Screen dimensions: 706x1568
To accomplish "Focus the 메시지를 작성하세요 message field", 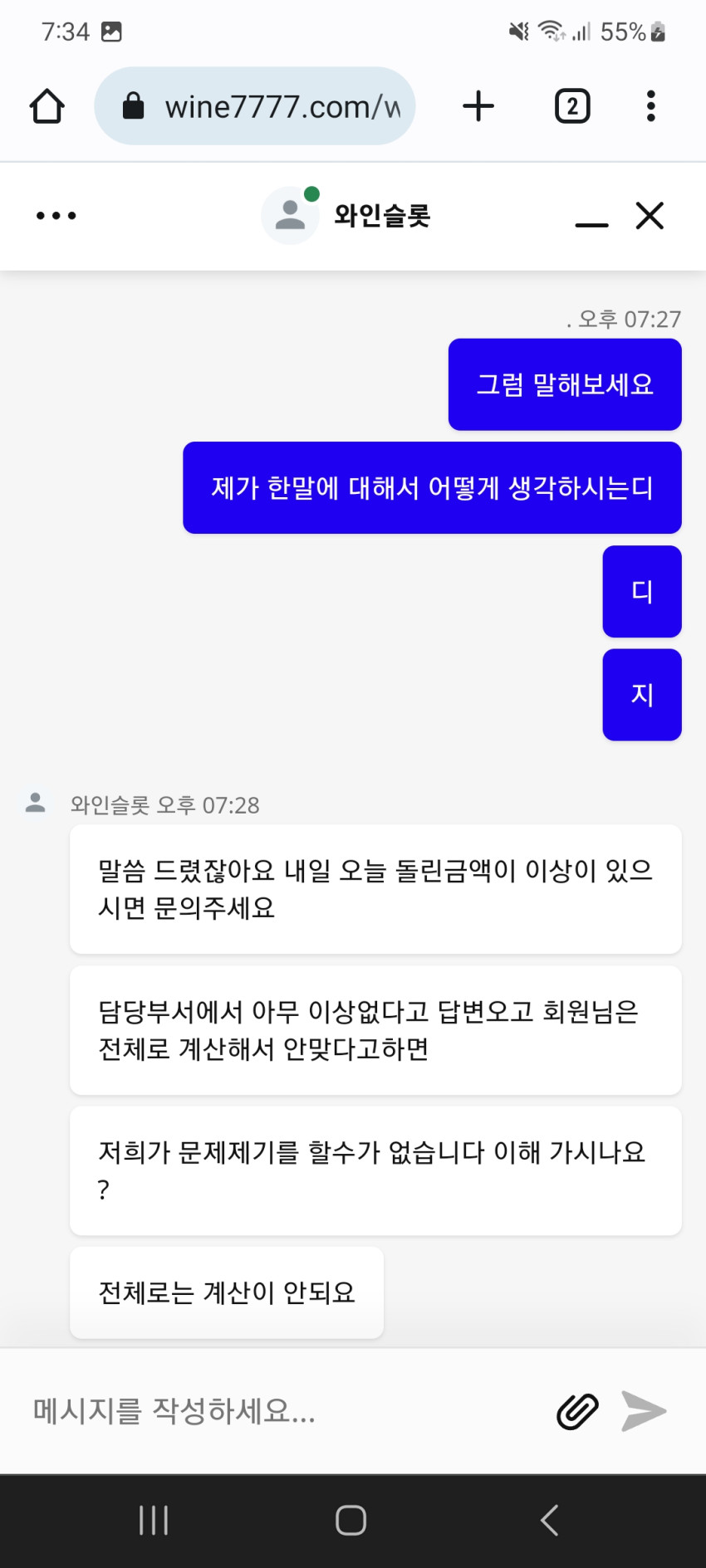I will [x=282, y=1411].
